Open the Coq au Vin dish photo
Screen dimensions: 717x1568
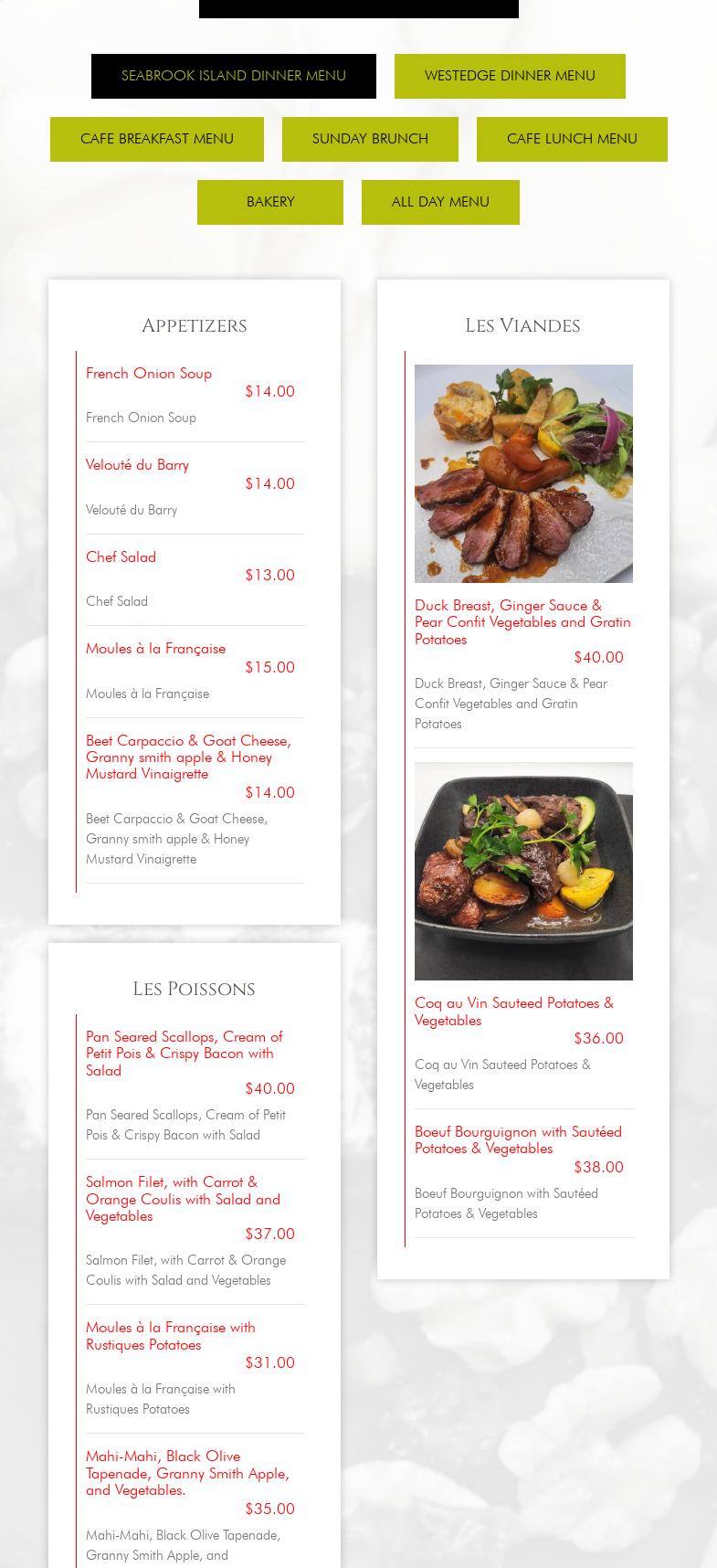(523, 871)
